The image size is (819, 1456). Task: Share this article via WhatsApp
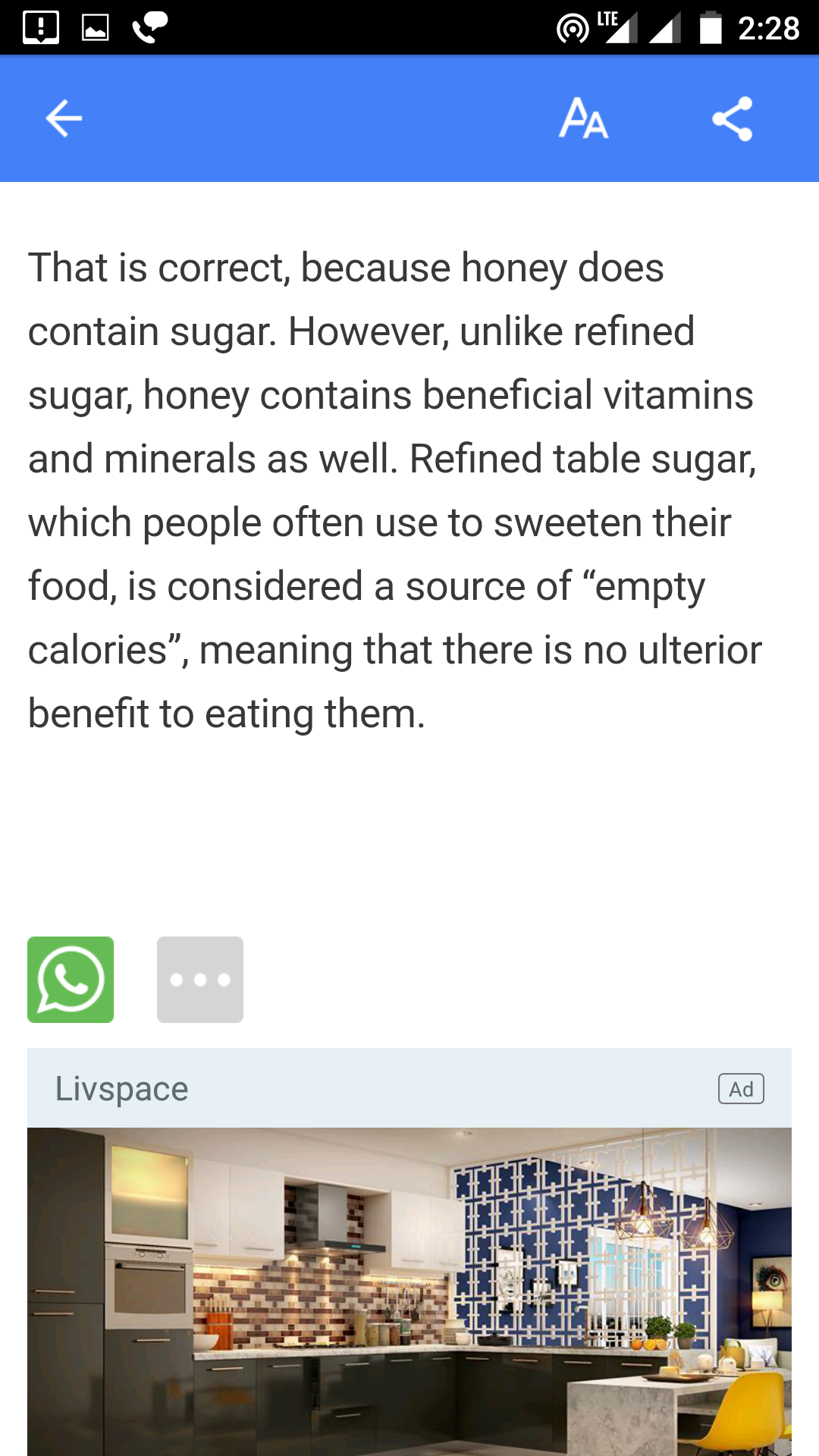click(x=71, y=980)
